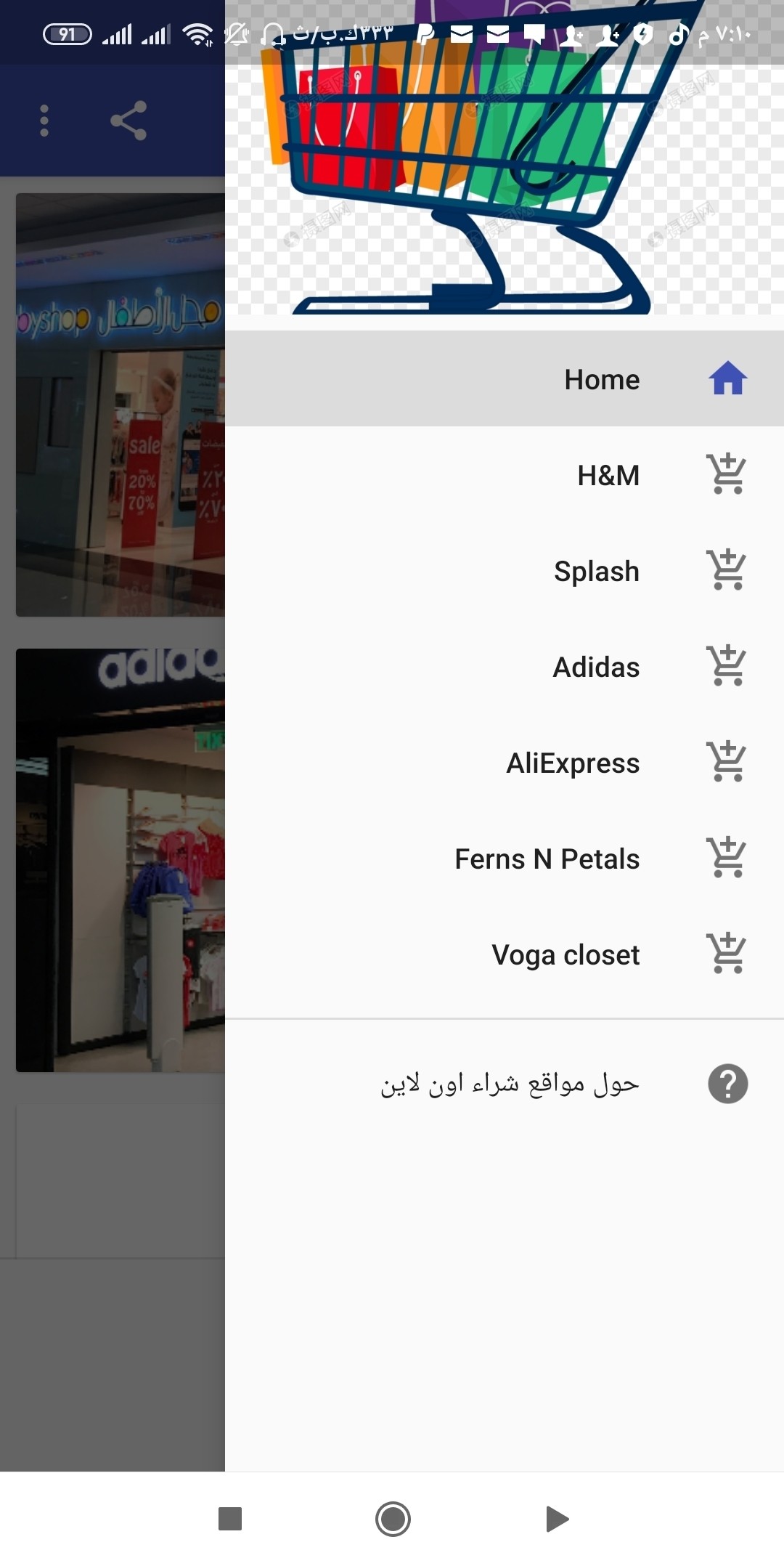Screen dimensions: 784x1566
Task: Tap the system home circle button
Action: (x=393, y=1519)
